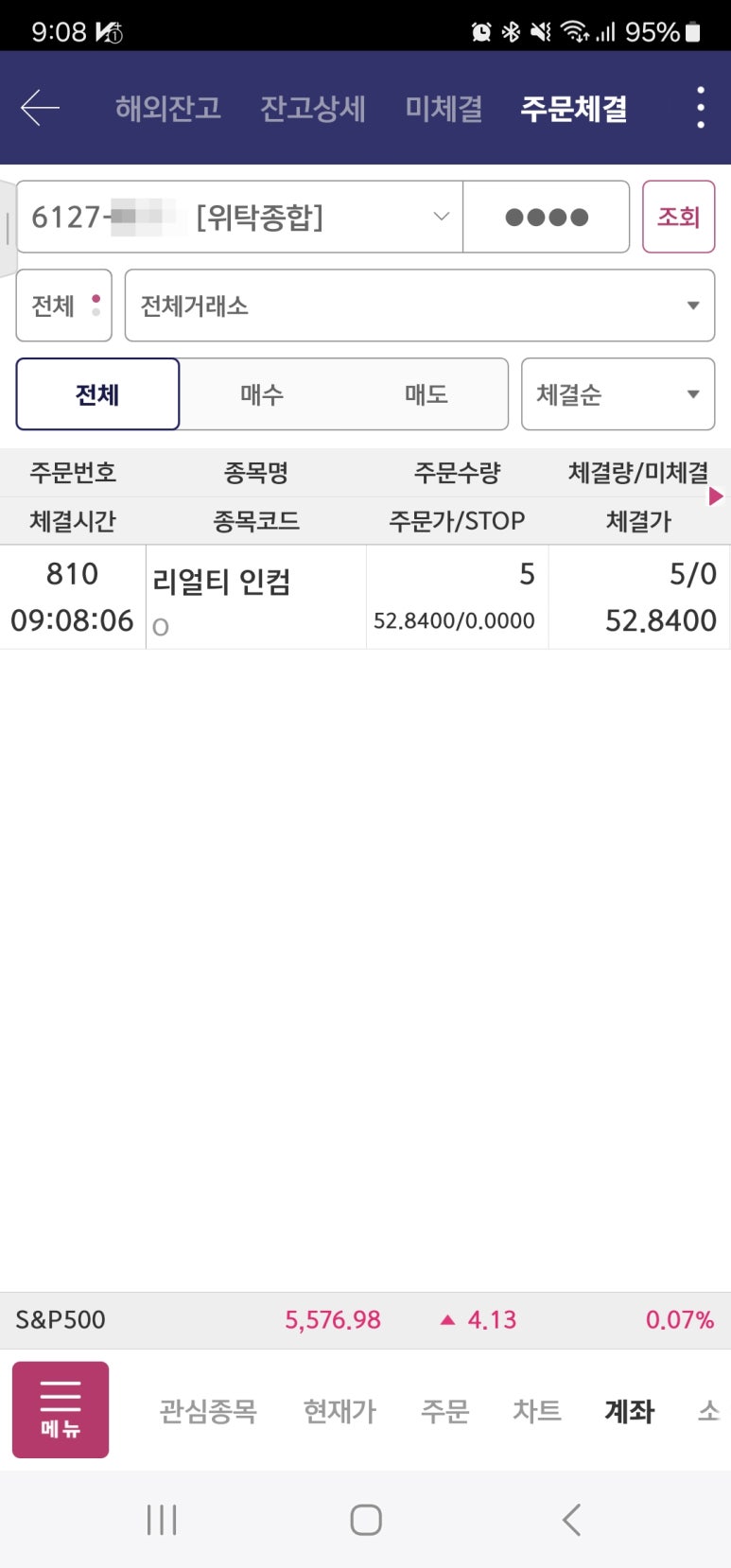Open the 체결순 sort dropdown
The width and height of the screenshot is (731, 1568).
point(617,394)
